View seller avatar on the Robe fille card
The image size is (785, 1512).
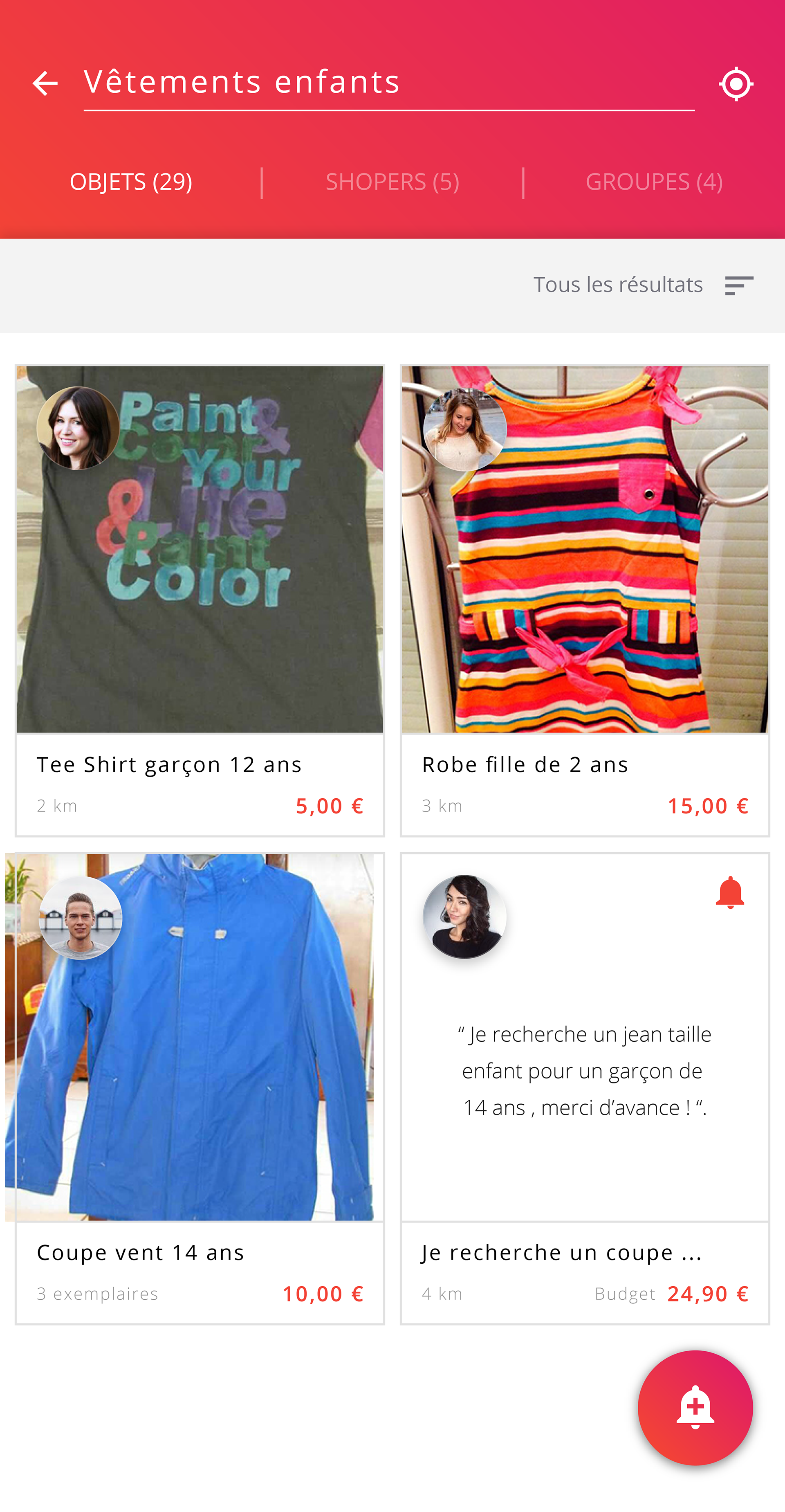(465, 429)
